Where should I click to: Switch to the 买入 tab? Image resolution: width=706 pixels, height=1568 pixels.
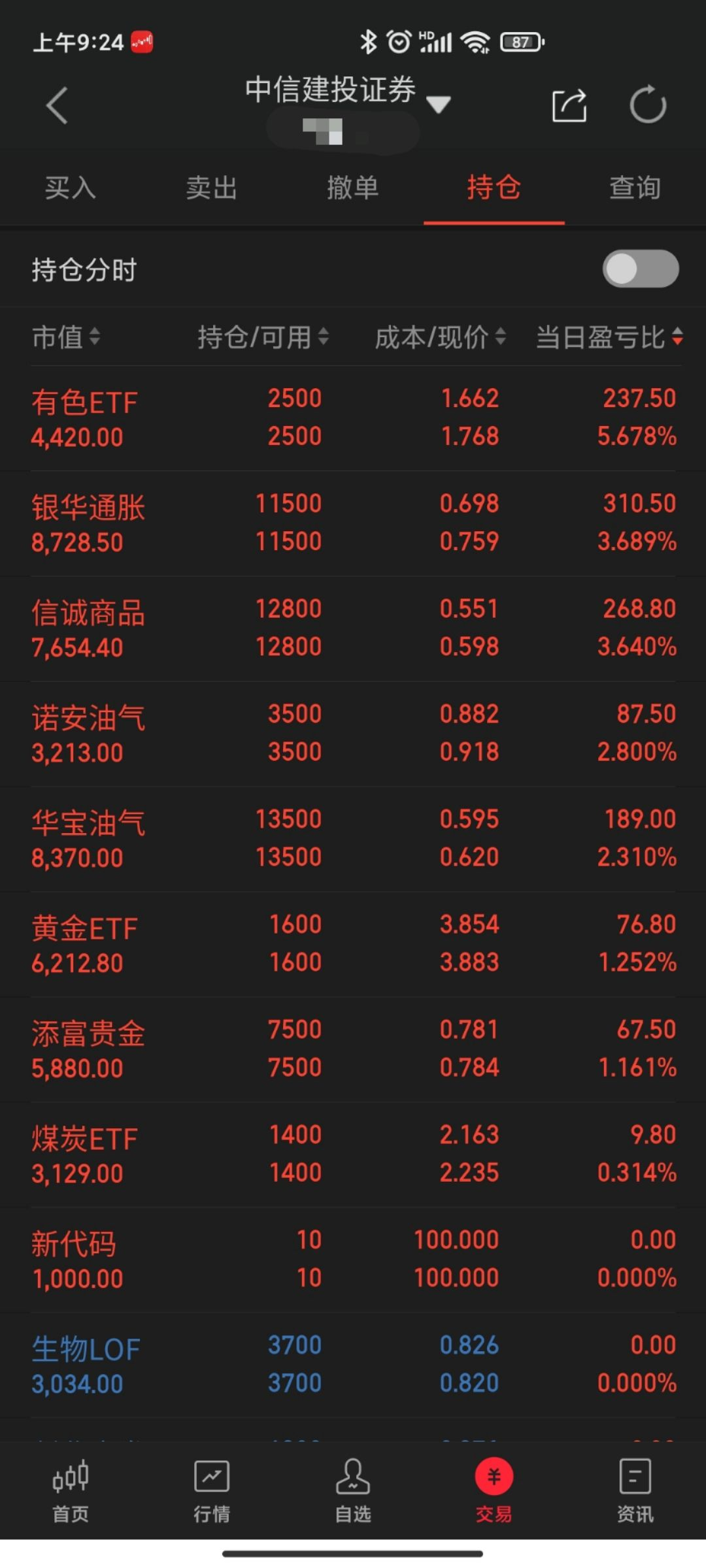click(71, 188)
